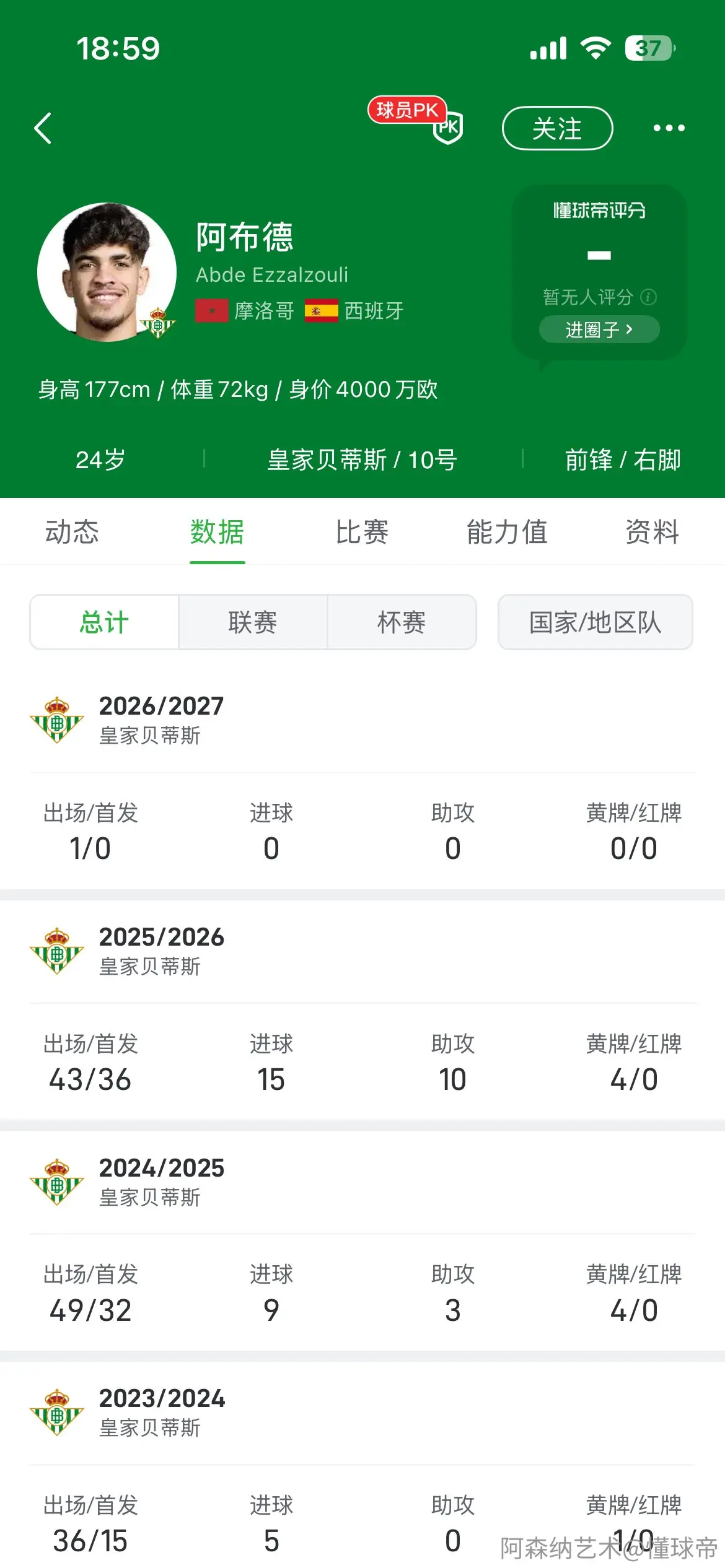The image size is (725, 1568).
Task: Filter stats by 杯赛
Action: tap(402, 622)
